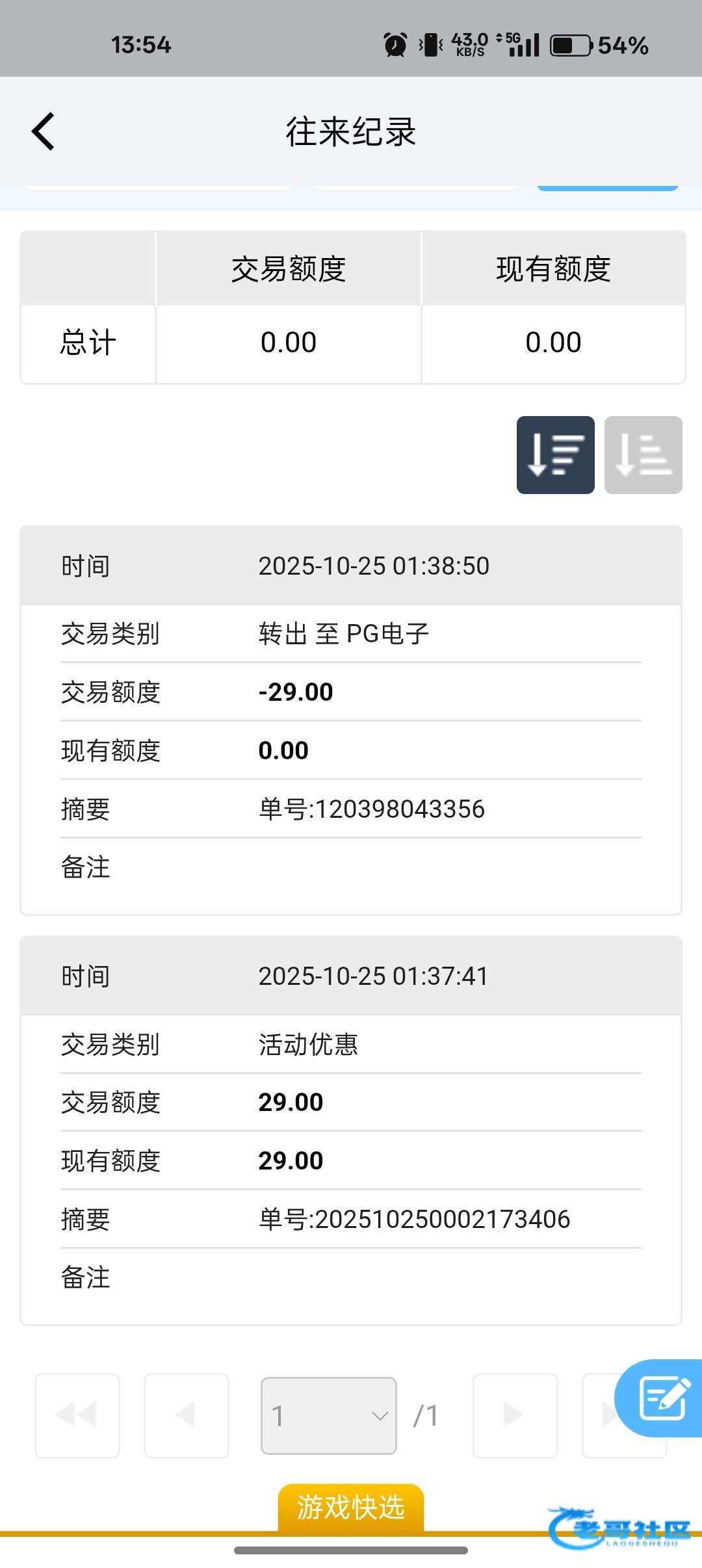
Task: Sort records in ascending order
Action: pyautogui.click(x=643, y=455)
